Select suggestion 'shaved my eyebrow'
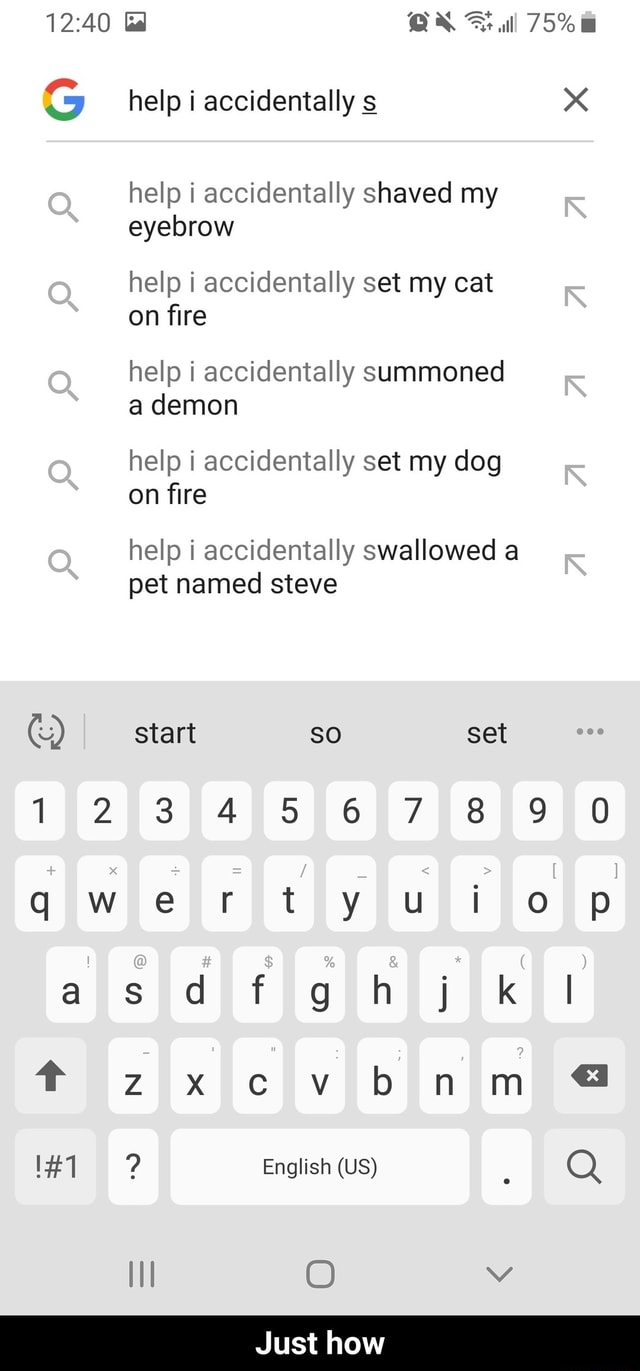This screenshot has width=640, height=1371. [312, 209]
